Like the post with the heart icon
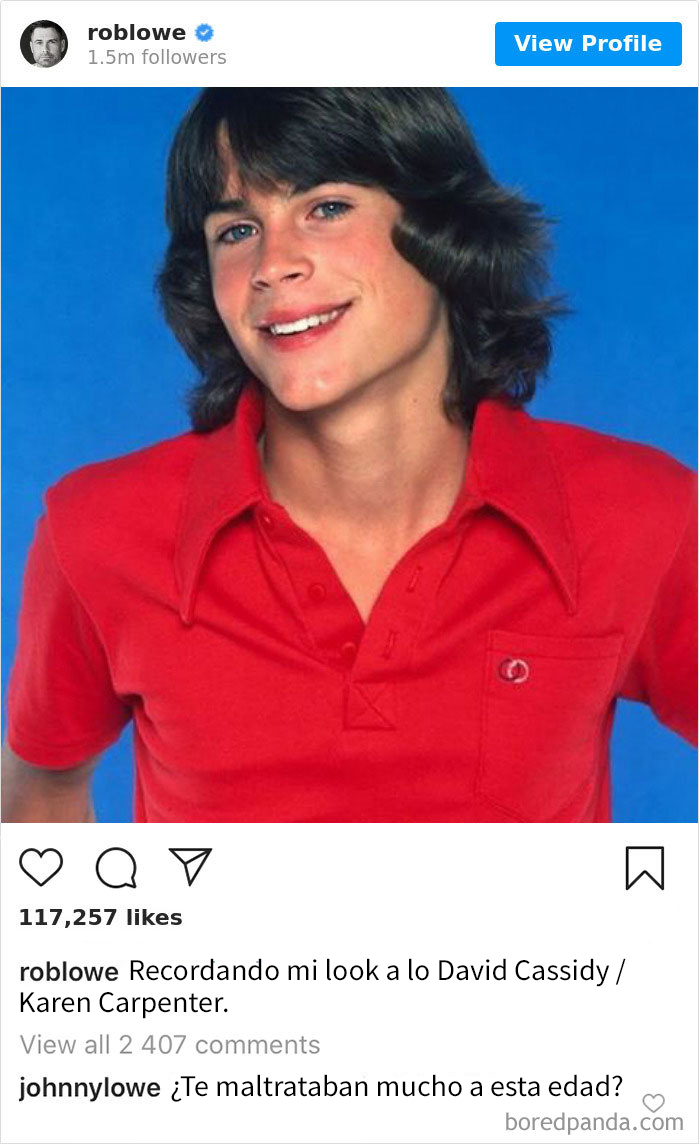This screenshot has width=700, height=1144. 41,867
